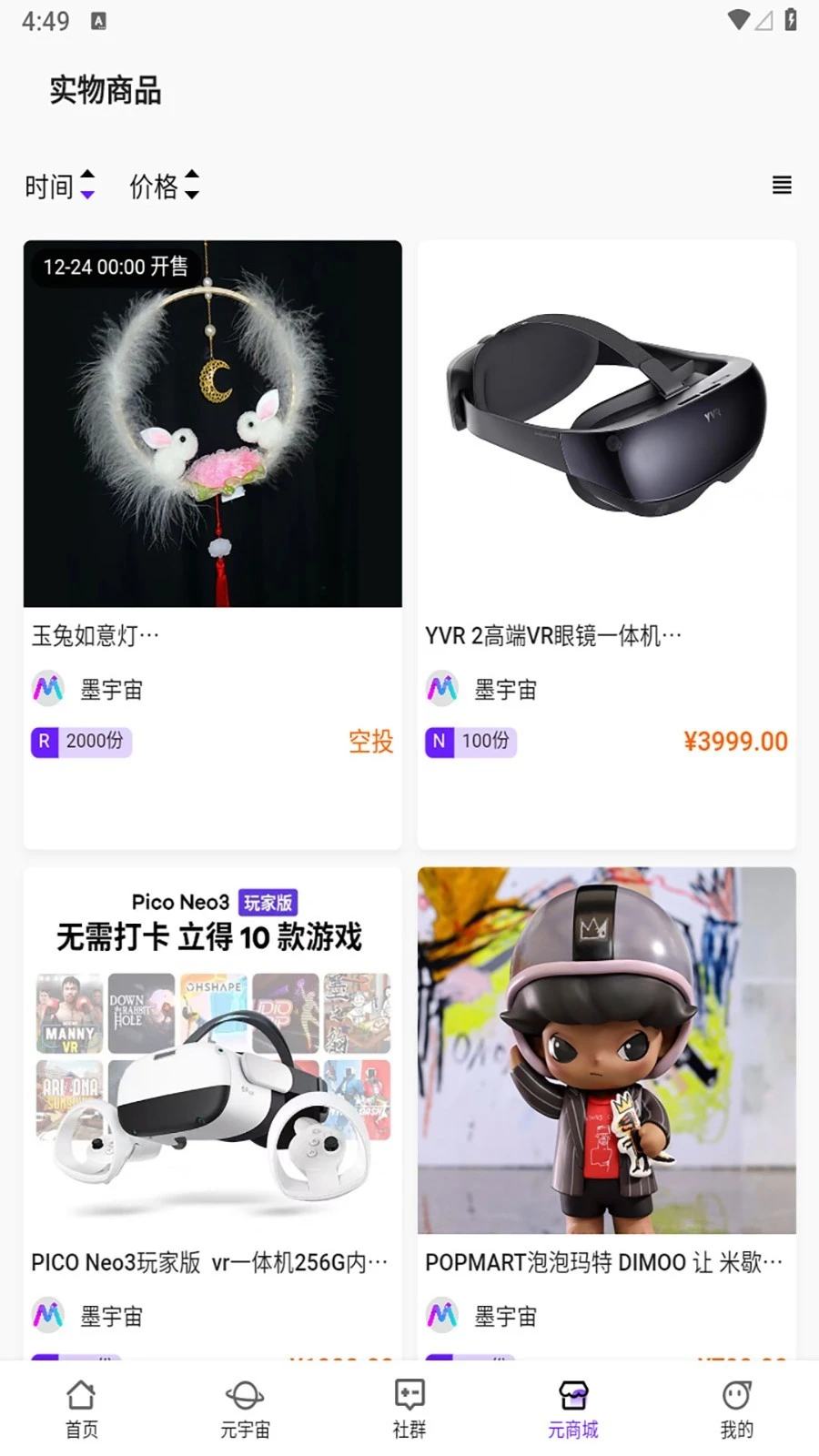The width and height of the screenshot is (819, 1456).
Task: Switch to the 元商城 tab
Action: click(x=572, y=1406)
